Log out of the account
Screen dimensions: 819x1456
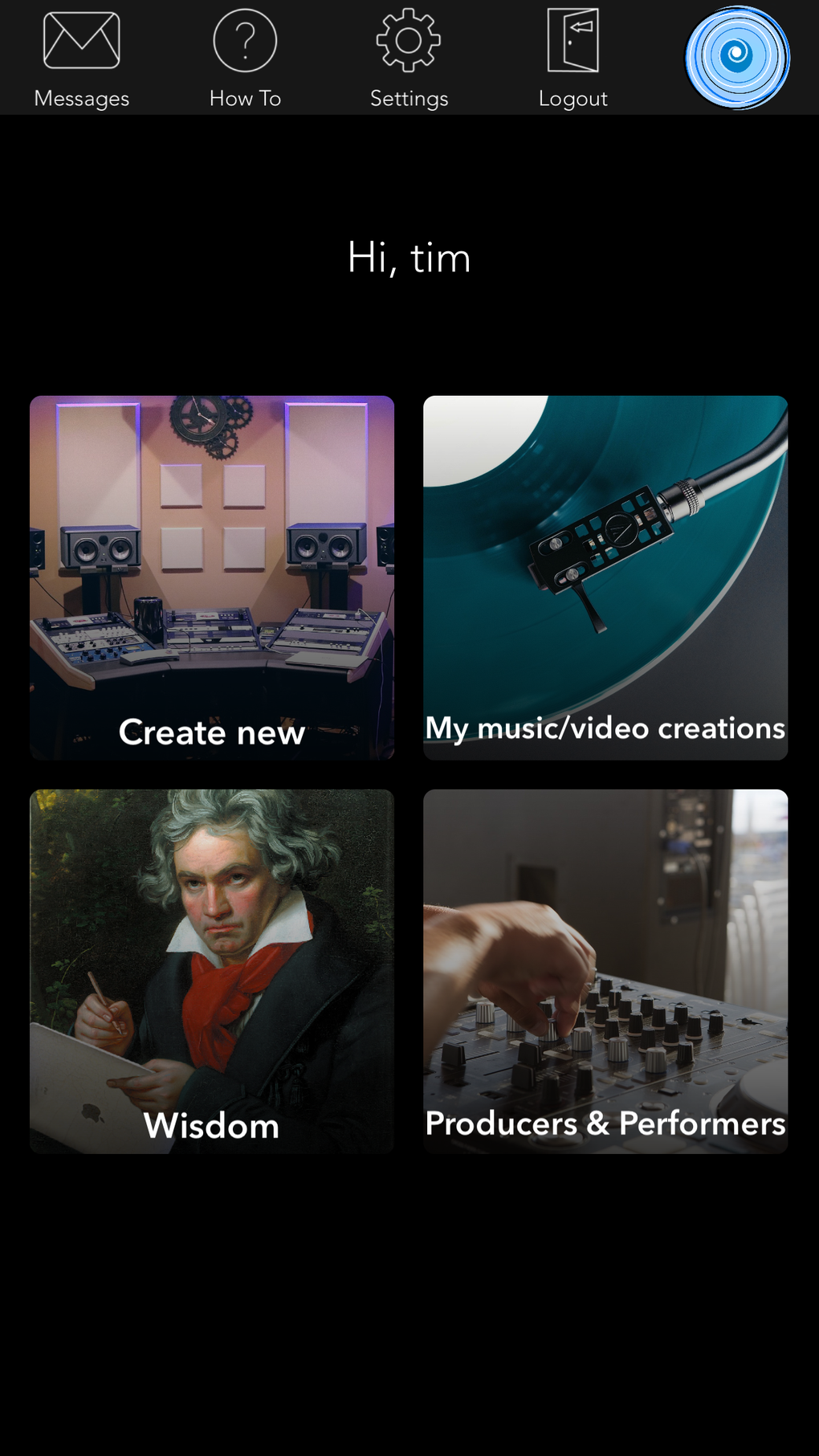[572, 58]
